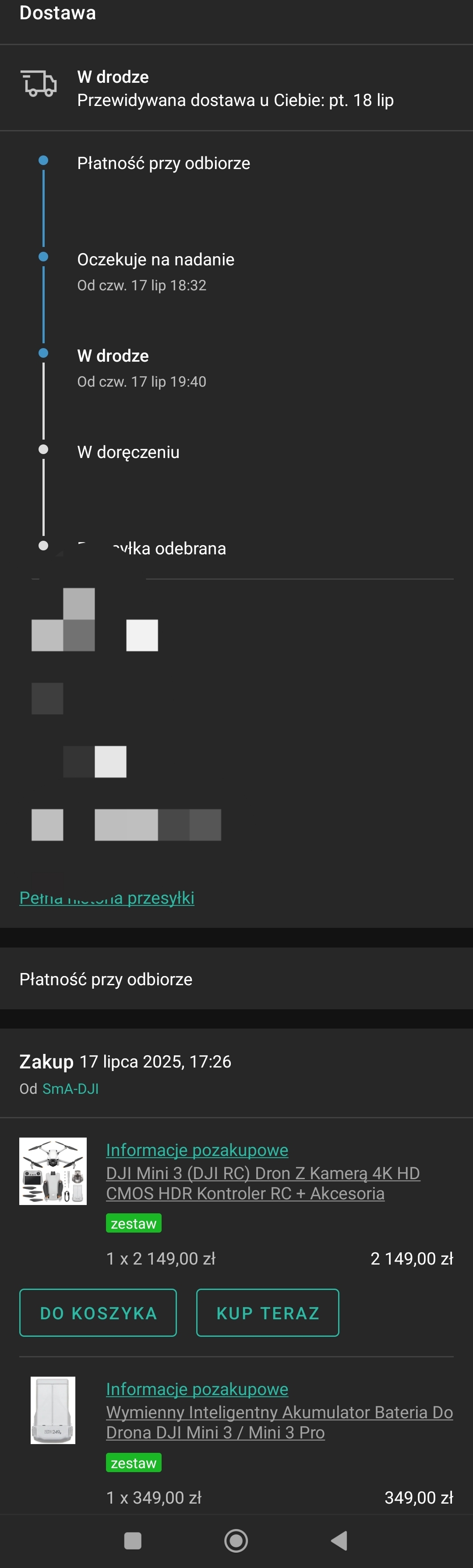
Task: Tap the battery product thumbnail
Action: [53, 1410]
